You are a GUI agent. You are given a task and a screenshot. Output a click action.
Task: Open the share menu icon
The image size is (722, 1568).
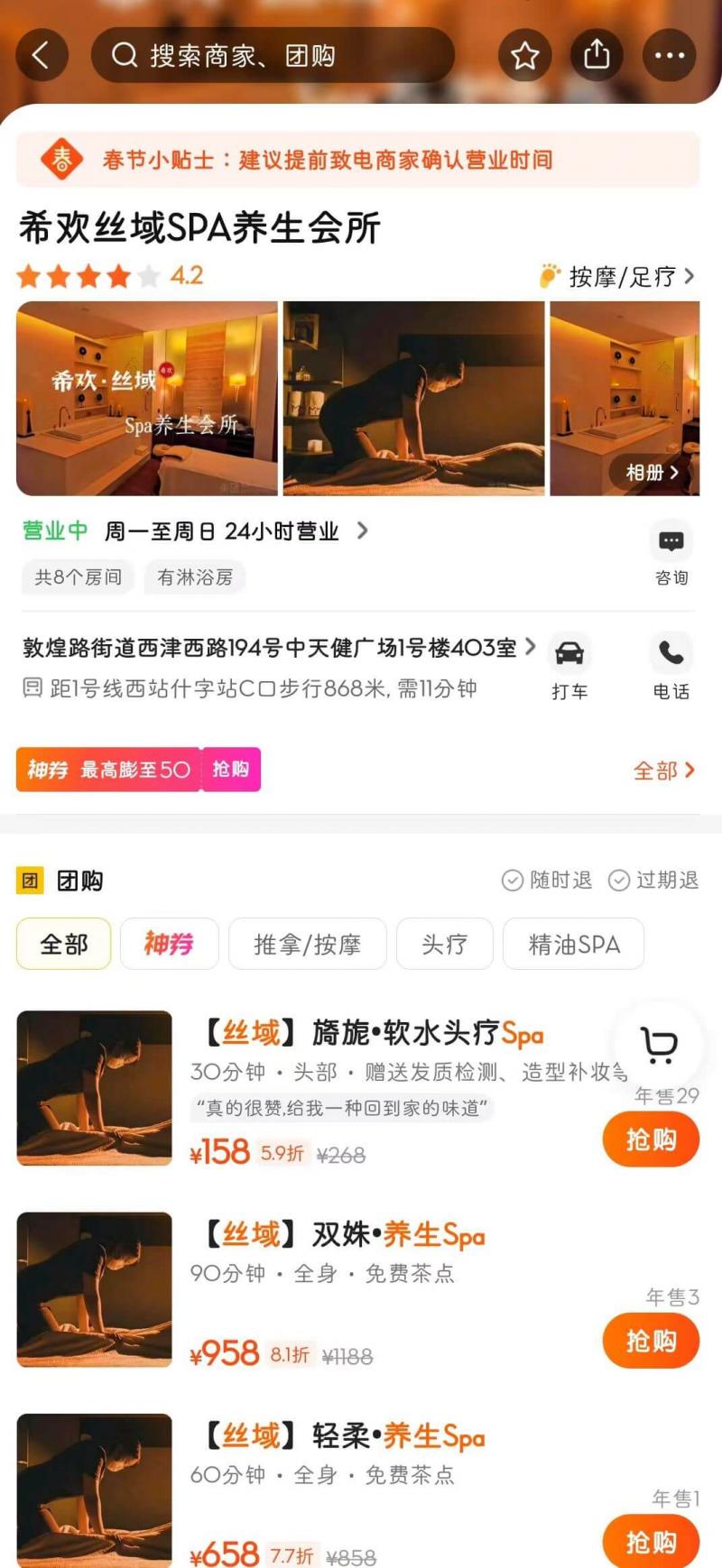click(x=597, y=55)
